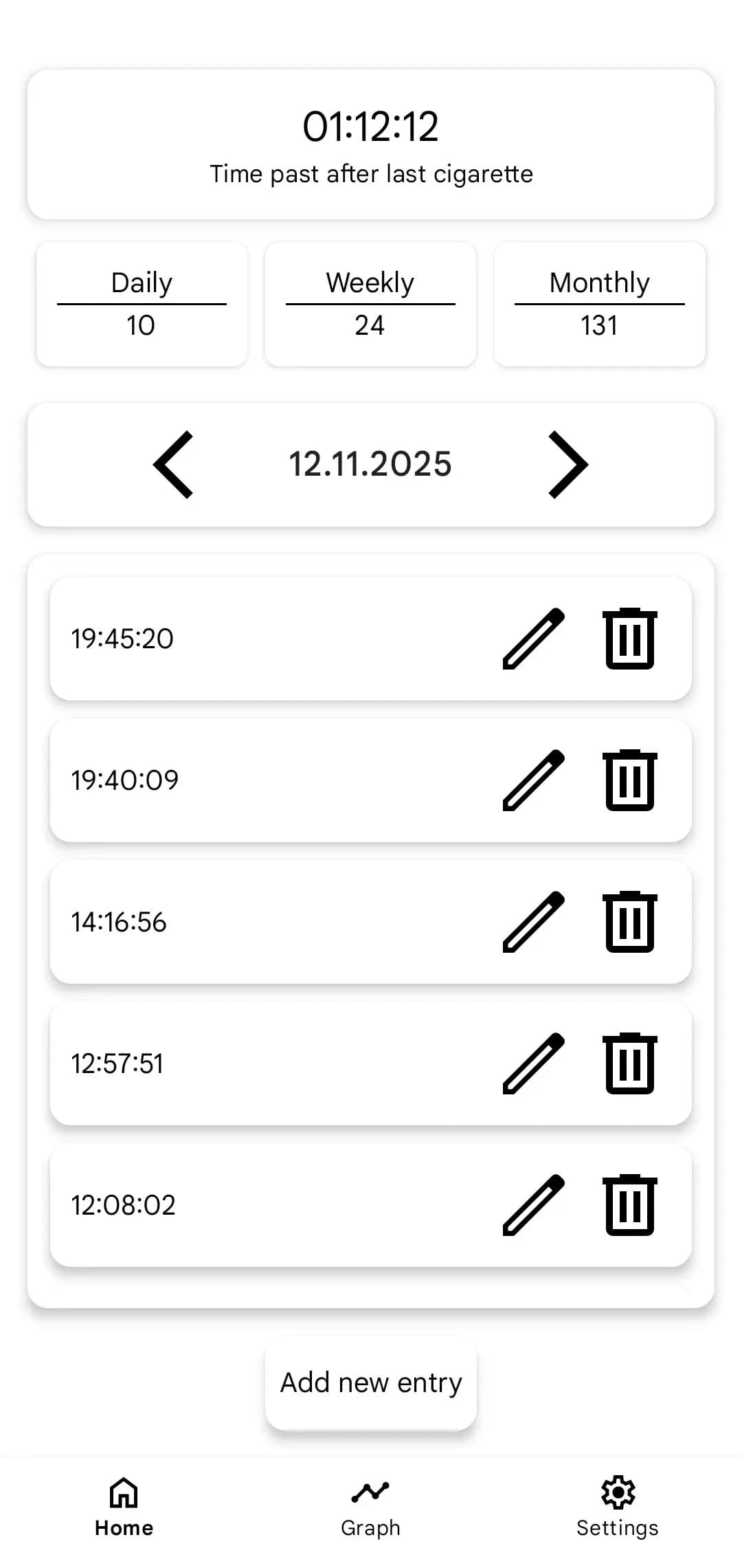This screenshot has height=1568, width=742.
Task: Go to the next day
Action: (x=567, y=464)
